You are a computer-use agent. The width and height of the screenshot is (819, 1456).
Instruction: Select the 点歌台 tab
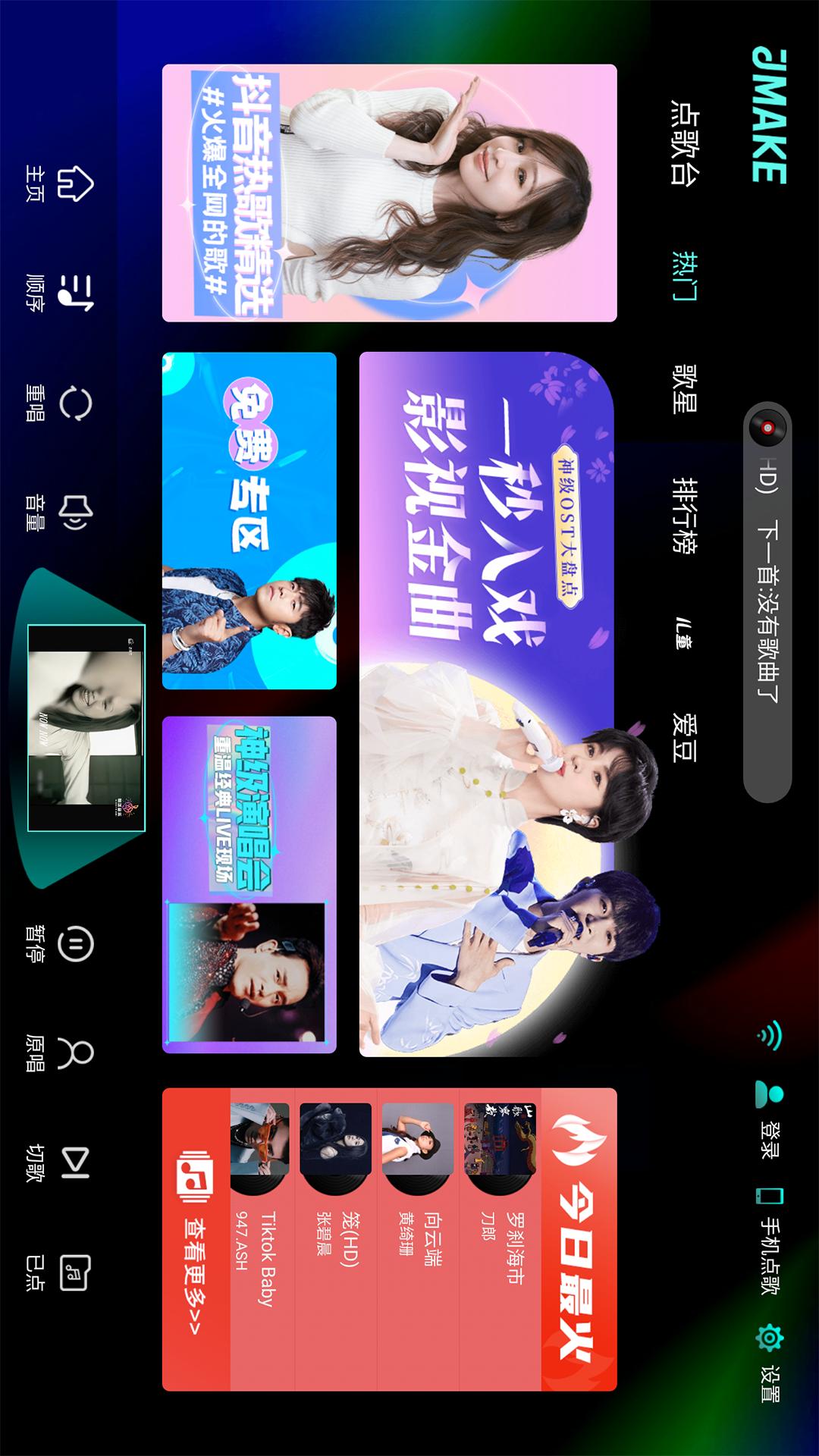(684, 142)
